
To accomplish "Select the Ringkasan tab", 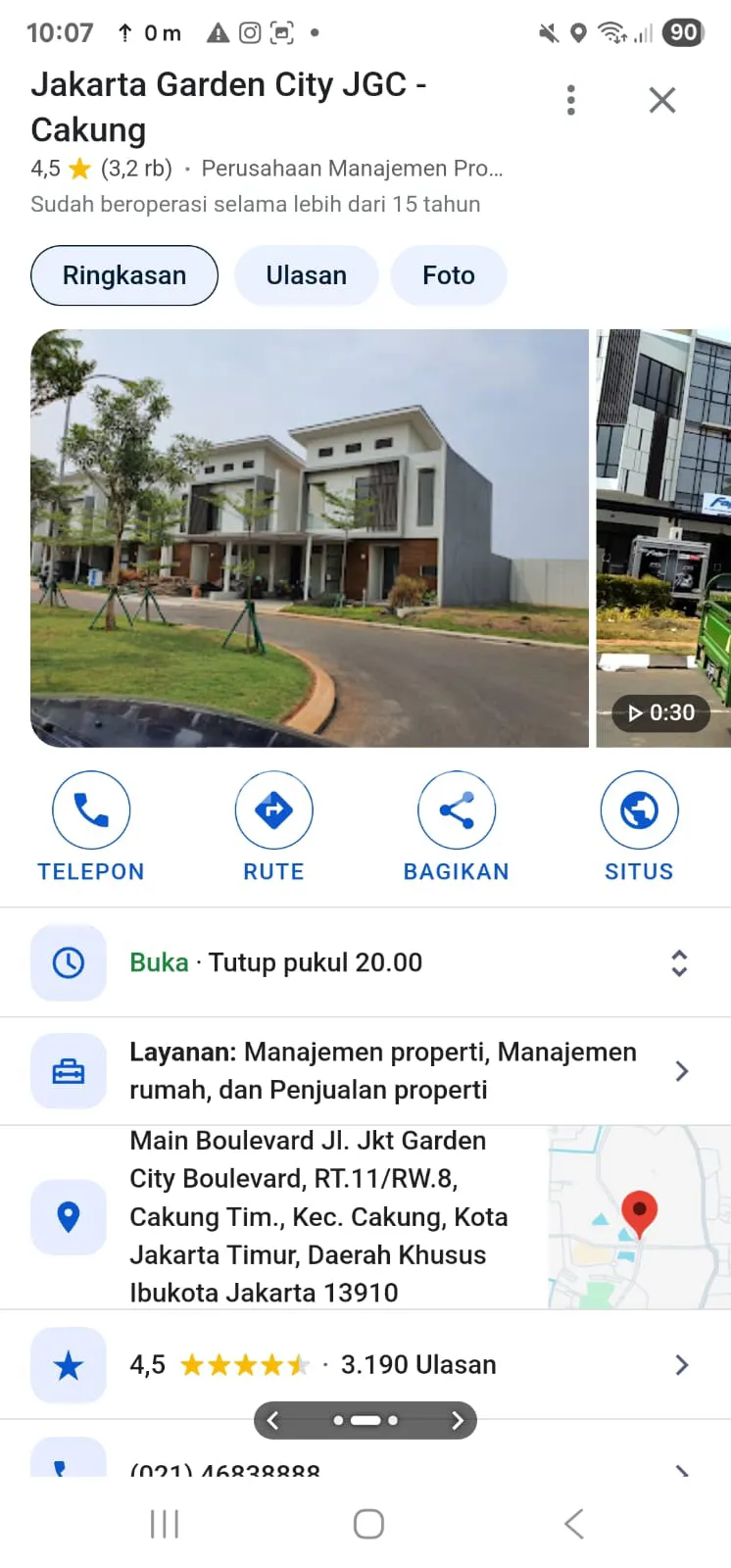I will point(124,275).
